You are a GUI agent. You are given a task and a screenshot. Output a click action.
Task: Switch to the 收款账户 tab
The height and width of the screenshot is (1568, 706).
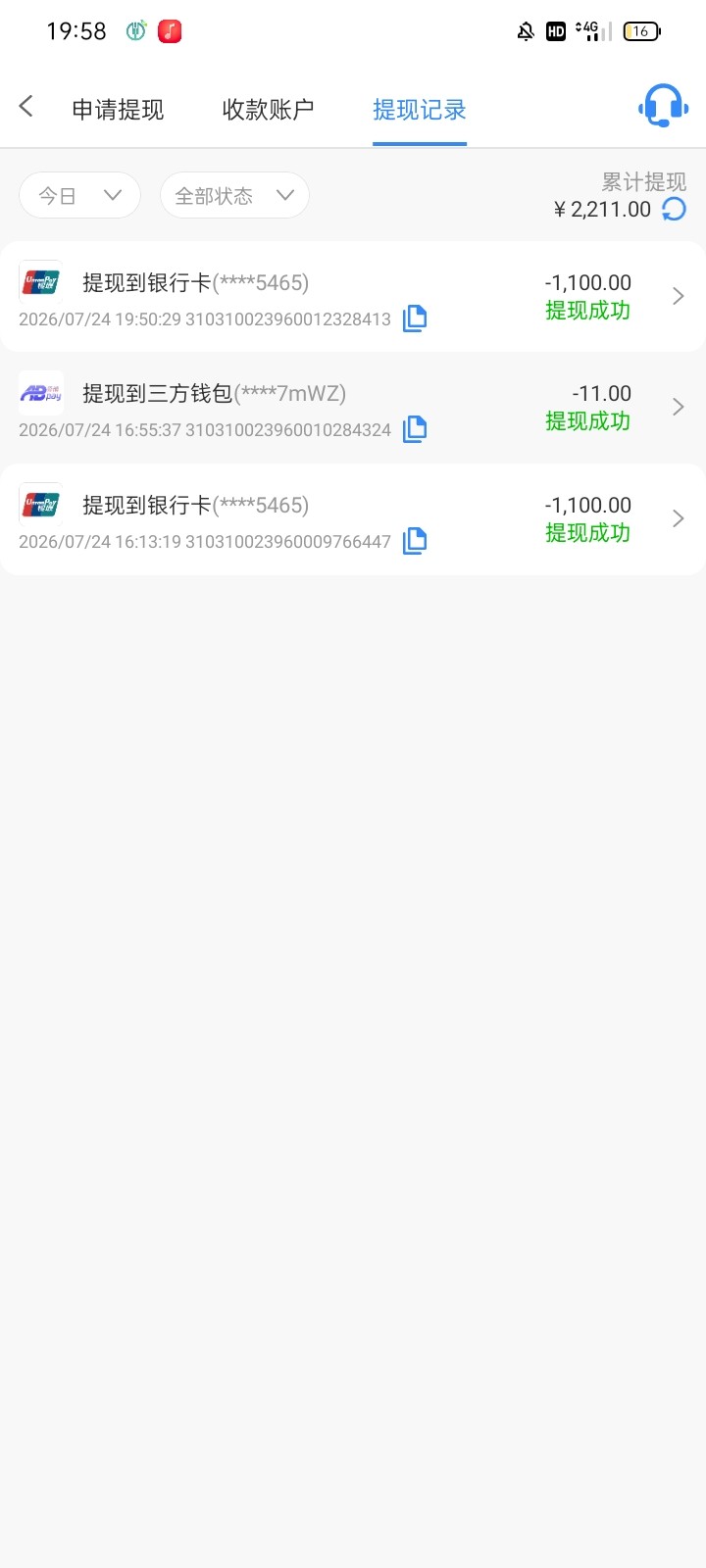pyautogui.click(x=268, y=110)
